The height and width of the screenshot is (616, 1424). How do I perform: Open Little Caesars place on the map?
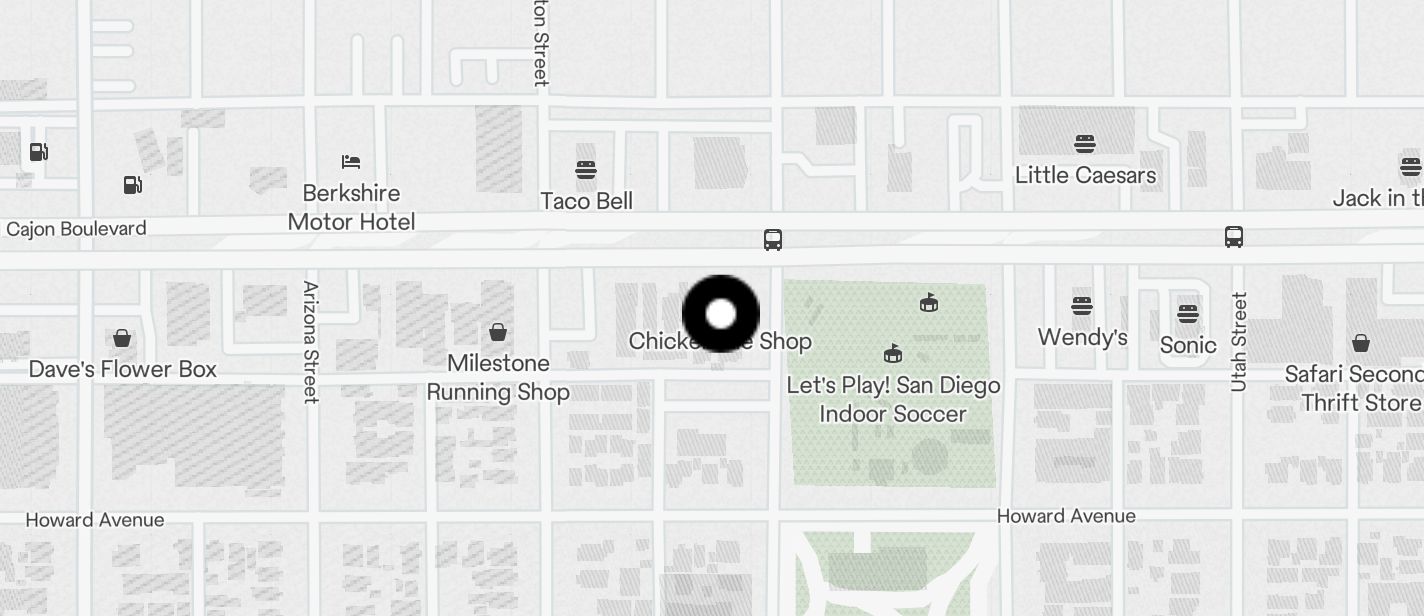1085,144
